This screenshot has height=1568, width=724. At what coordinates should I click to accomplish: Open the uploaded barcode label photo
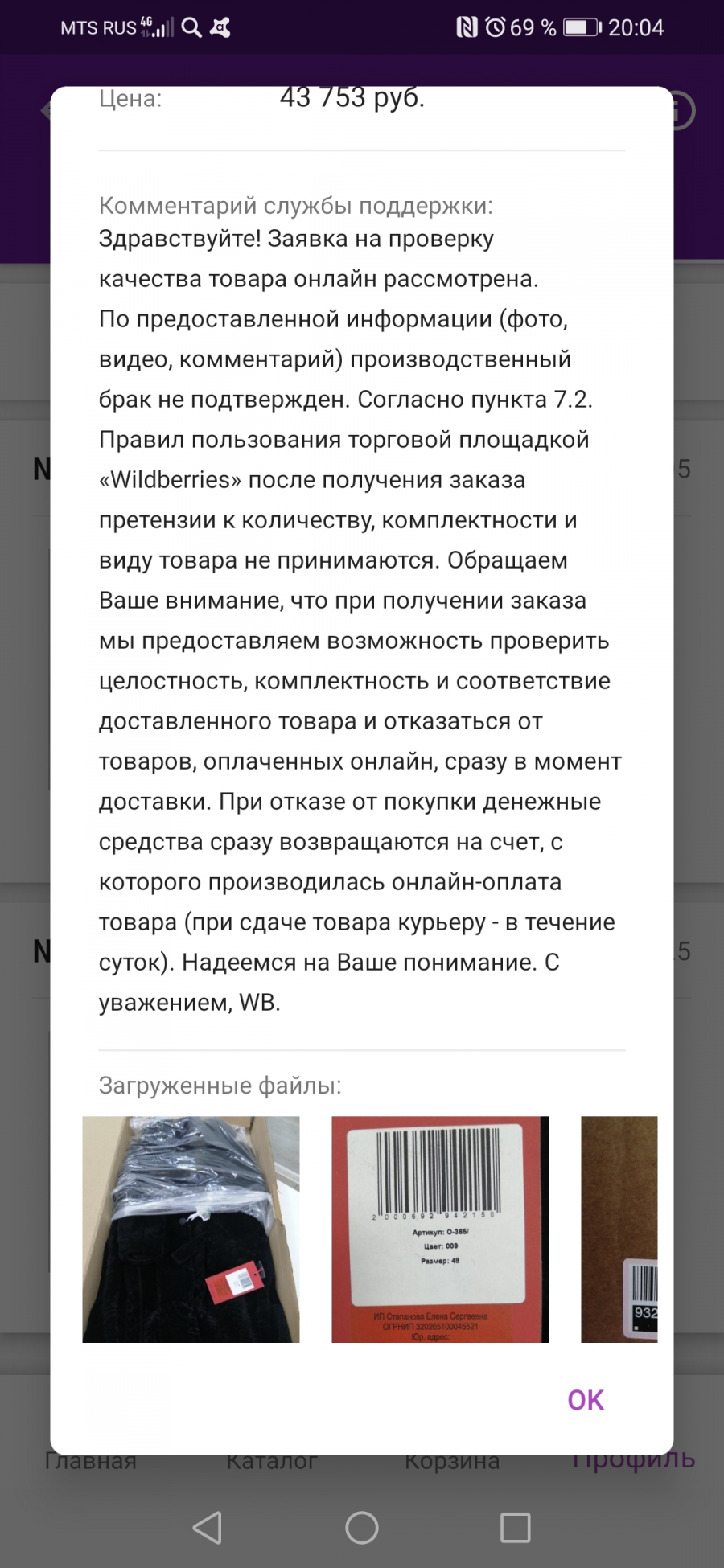point(440,1229)
